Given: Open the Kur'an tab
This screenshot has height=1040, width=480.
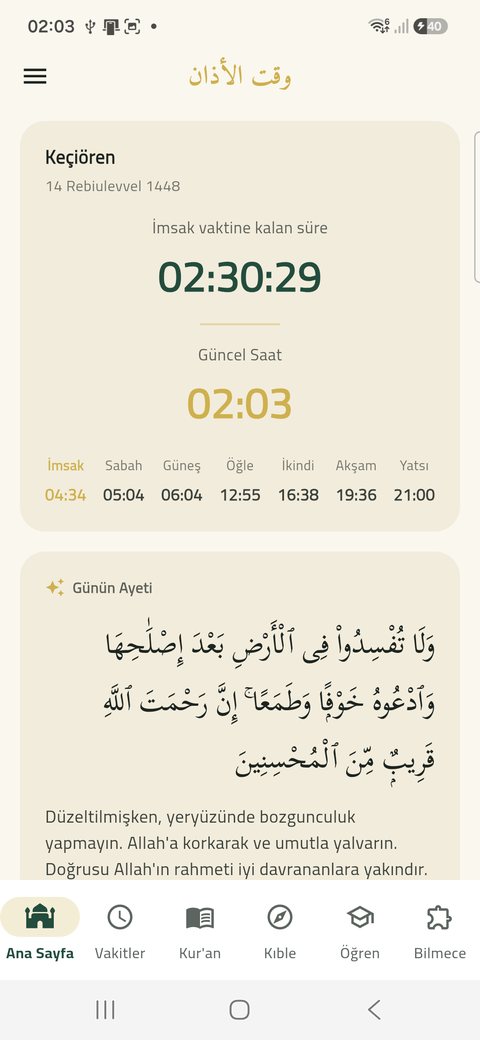Looking at the screenshot, I should coord(200,930).
